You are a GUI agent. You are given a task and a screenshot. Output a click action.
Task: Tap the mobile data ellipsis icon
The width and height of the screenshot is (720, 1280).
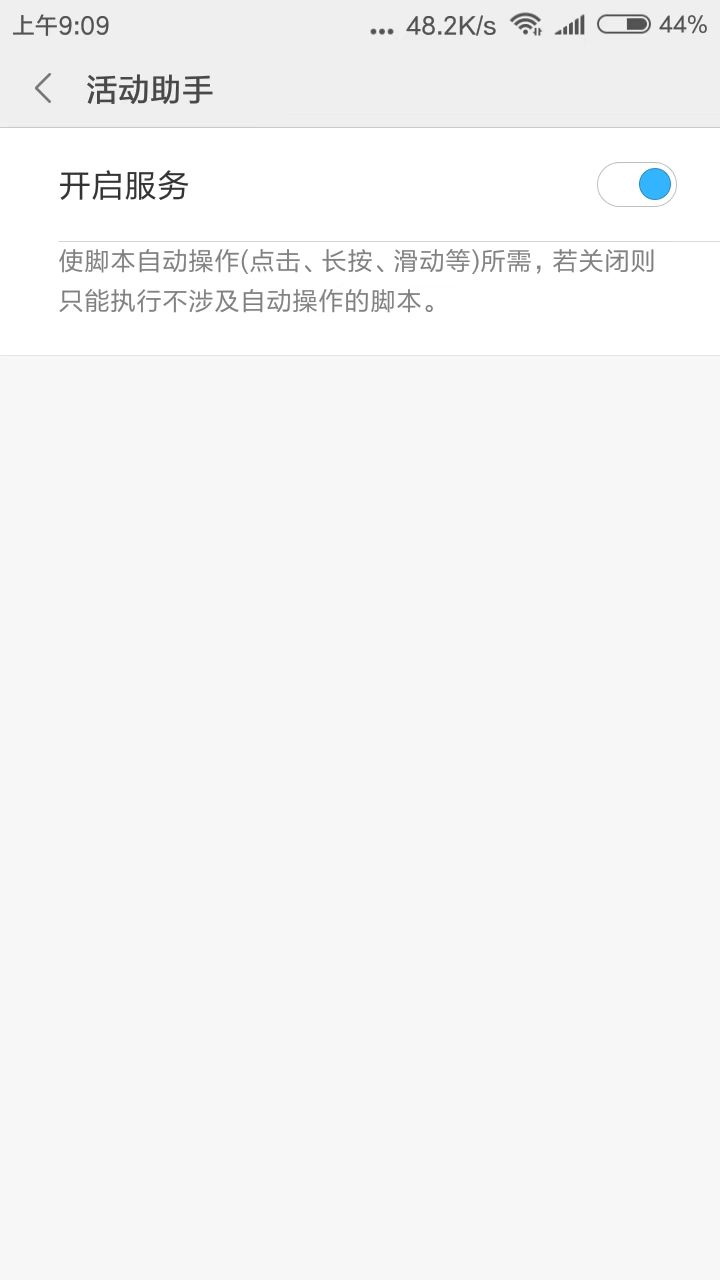pos(381,30)
